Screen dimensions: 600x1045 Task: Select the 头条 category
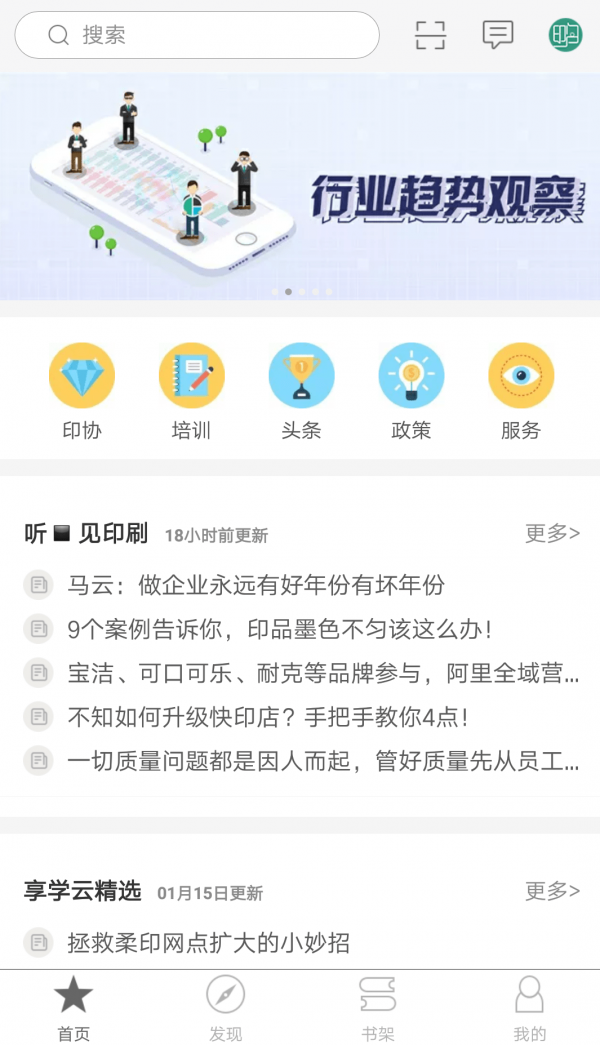[x=301, y=390]
